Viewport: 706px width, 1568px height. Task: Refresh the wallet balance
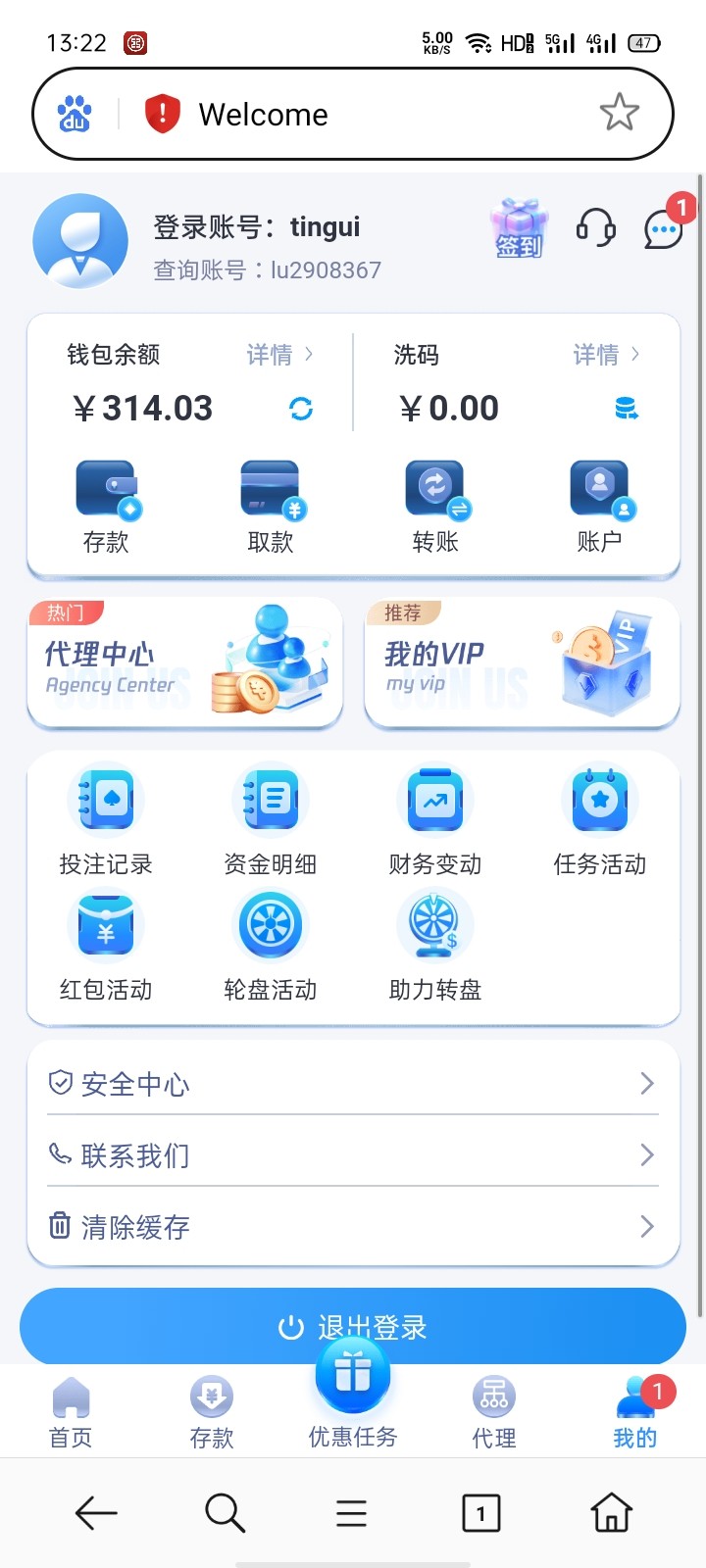point(302,409)
